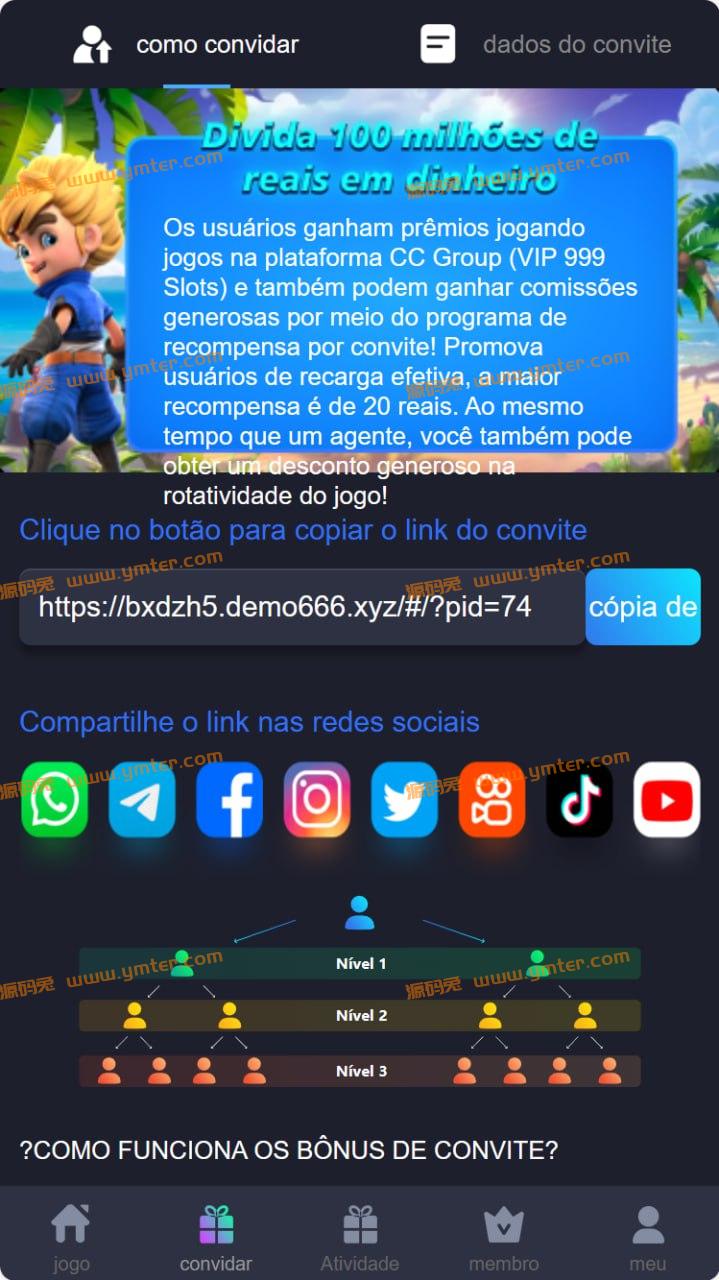Go to the 'jogo' home tab
Viewport: 719px width, 1280px height.
(71, 1237)
